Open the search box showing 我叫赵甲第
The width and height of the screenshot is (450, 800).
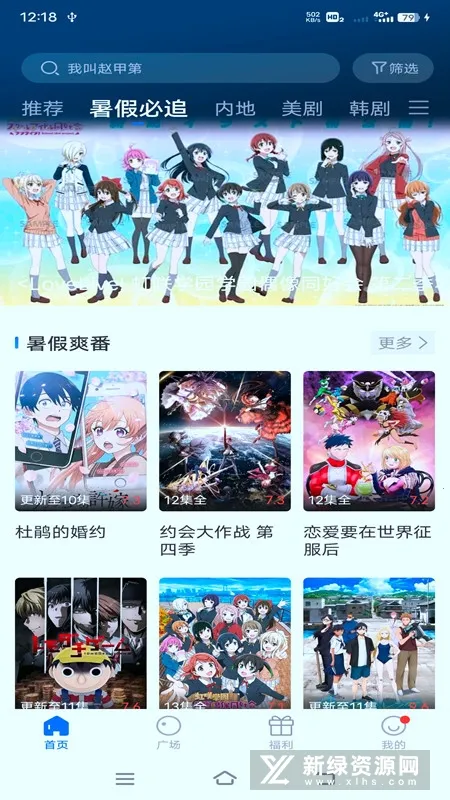180,68
